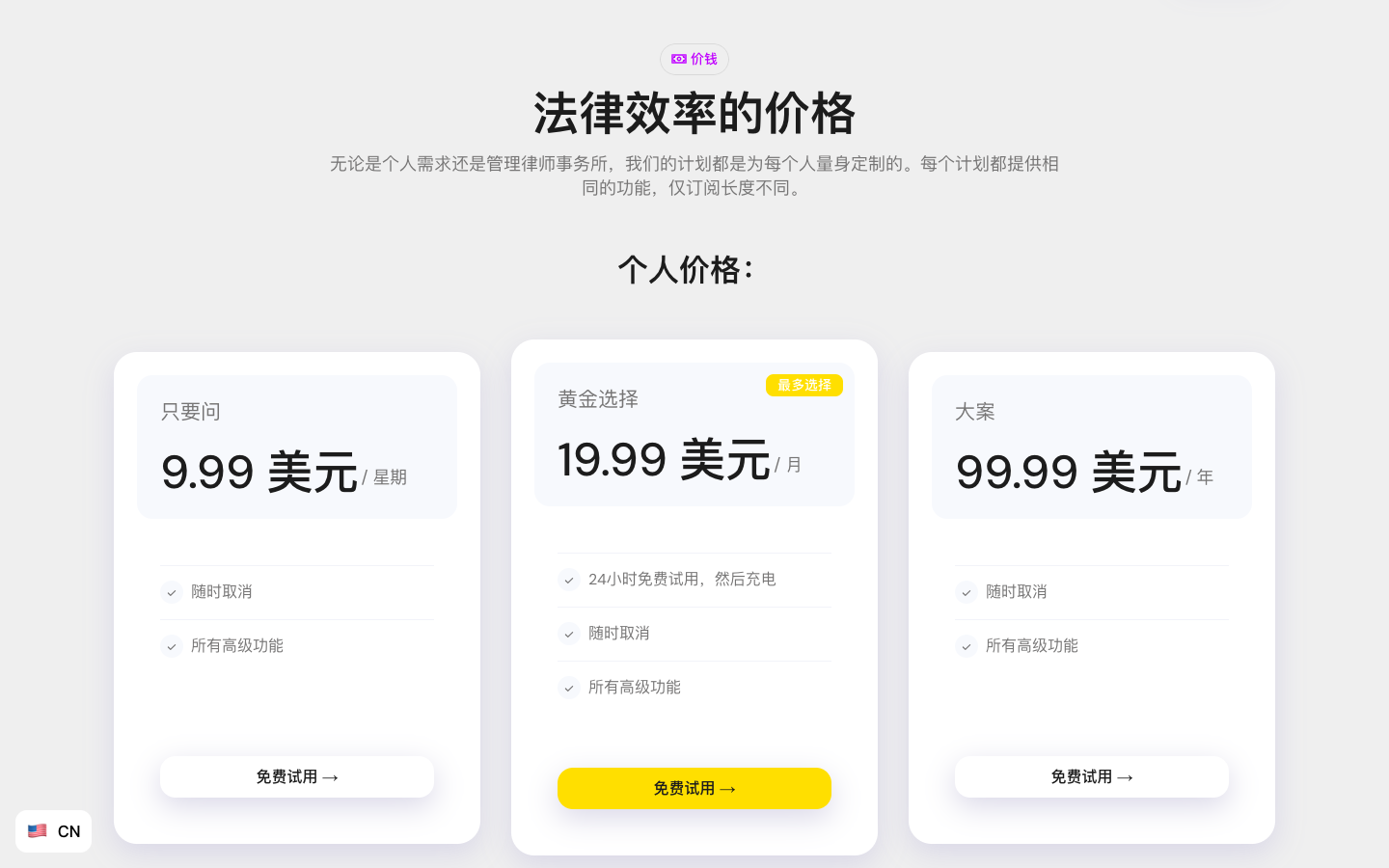Start free trial for the 大案 yearly plan
Image resolution: width=1389 pixels, height=868 pixels.
point(1091,776)
